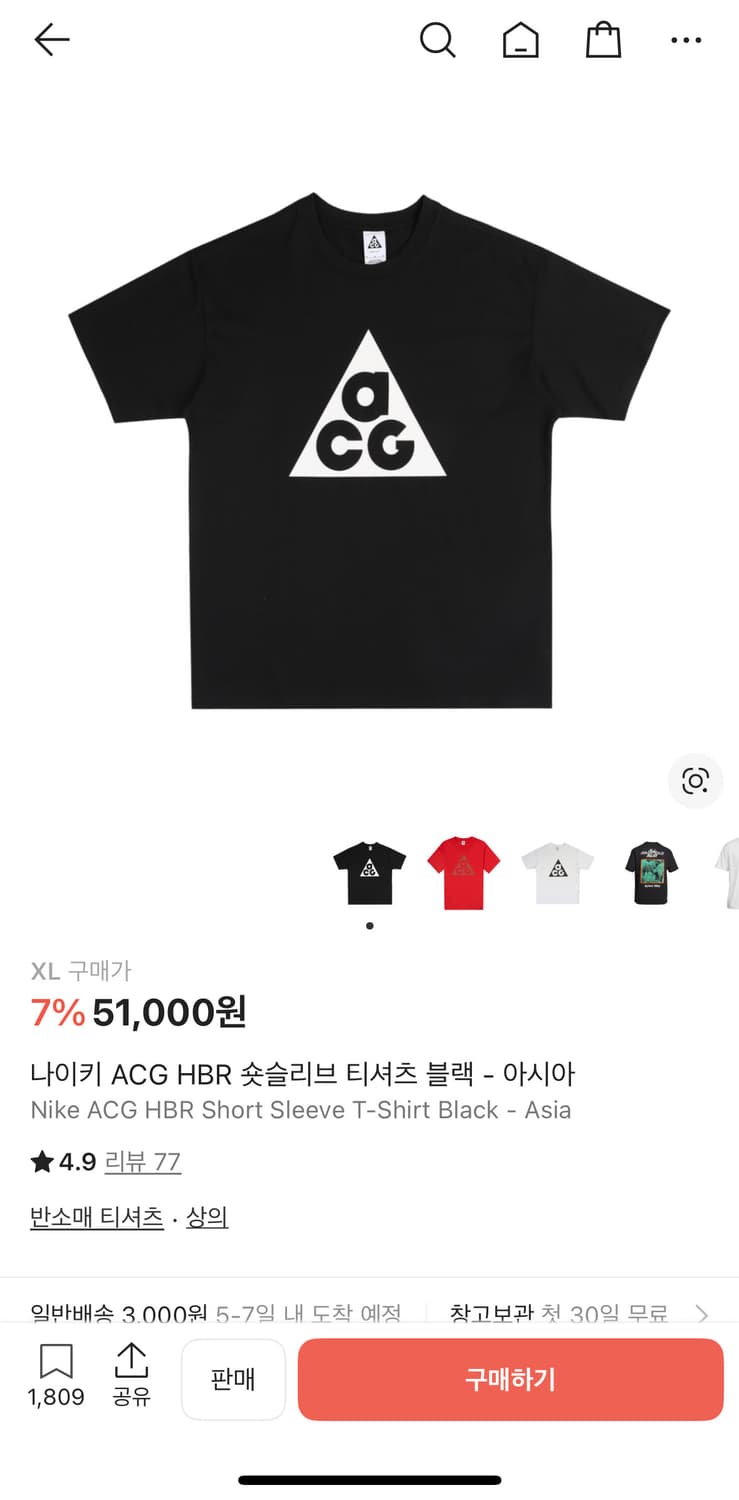The width and height of the screenshot is (739, 1500).
Task: Select the black ACG shirt thumbnail
Action: tap(369, 869)
